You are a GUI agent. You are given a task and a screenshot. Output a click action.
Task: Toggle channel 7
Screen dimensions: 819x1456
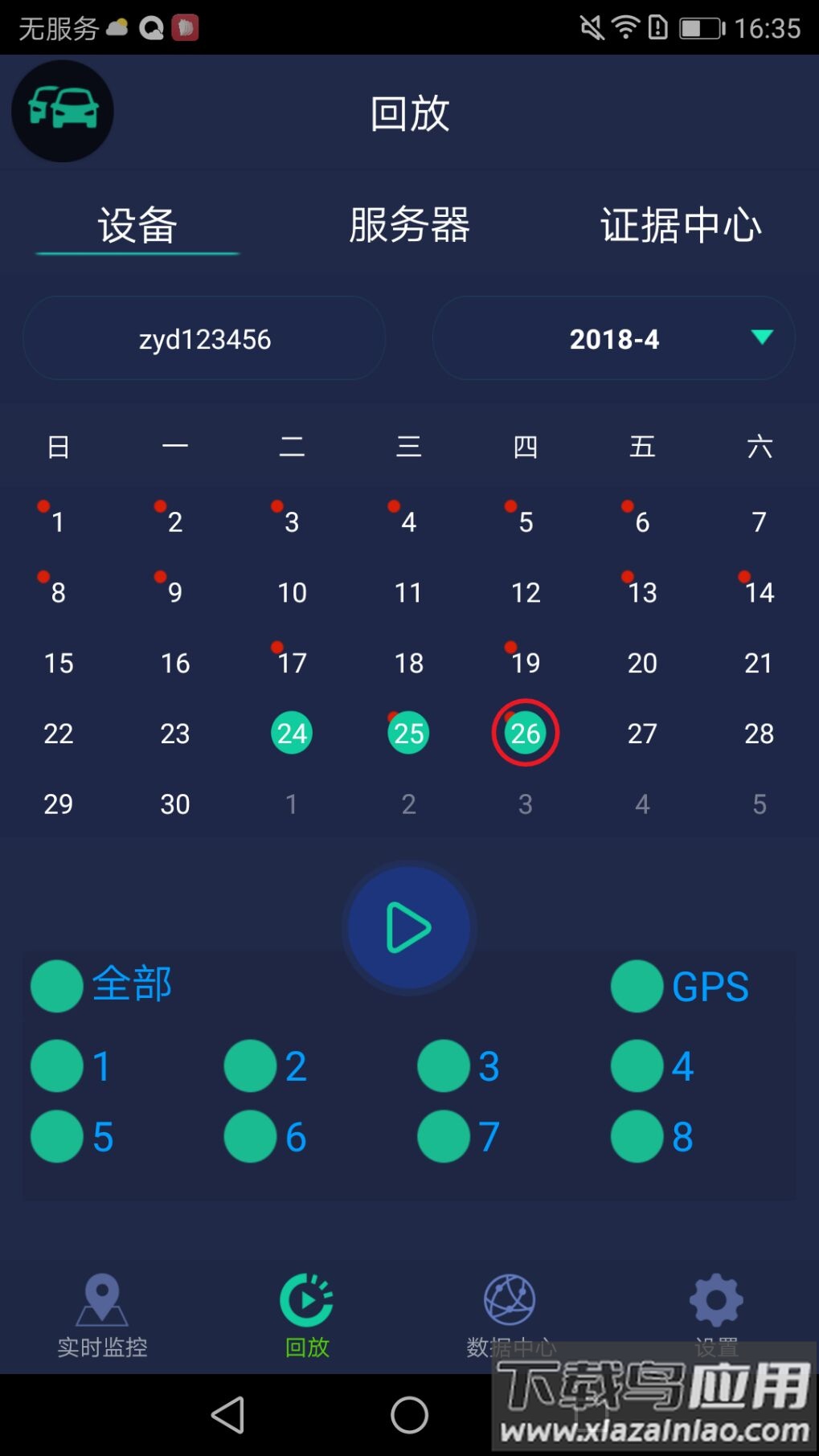[x=444, y=1136]
